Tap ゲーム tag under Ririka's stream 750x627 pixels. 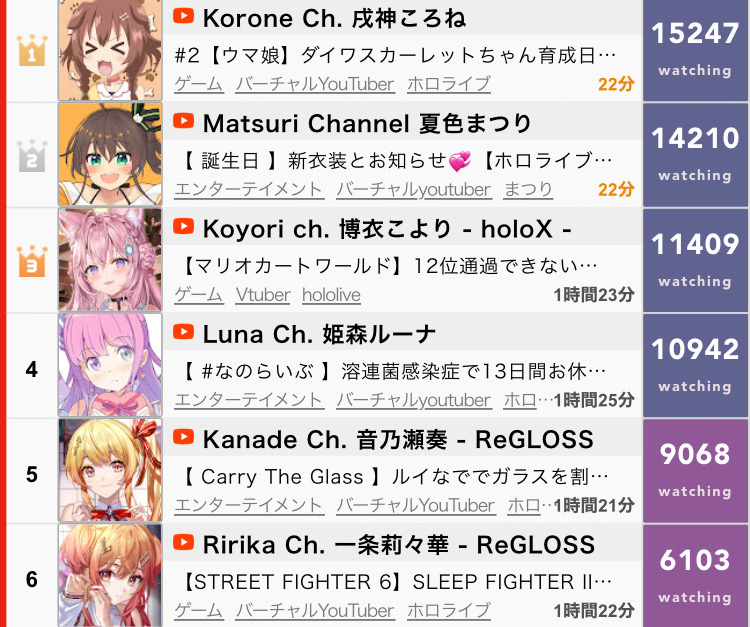pyautogui.click(x=198, y=610)
